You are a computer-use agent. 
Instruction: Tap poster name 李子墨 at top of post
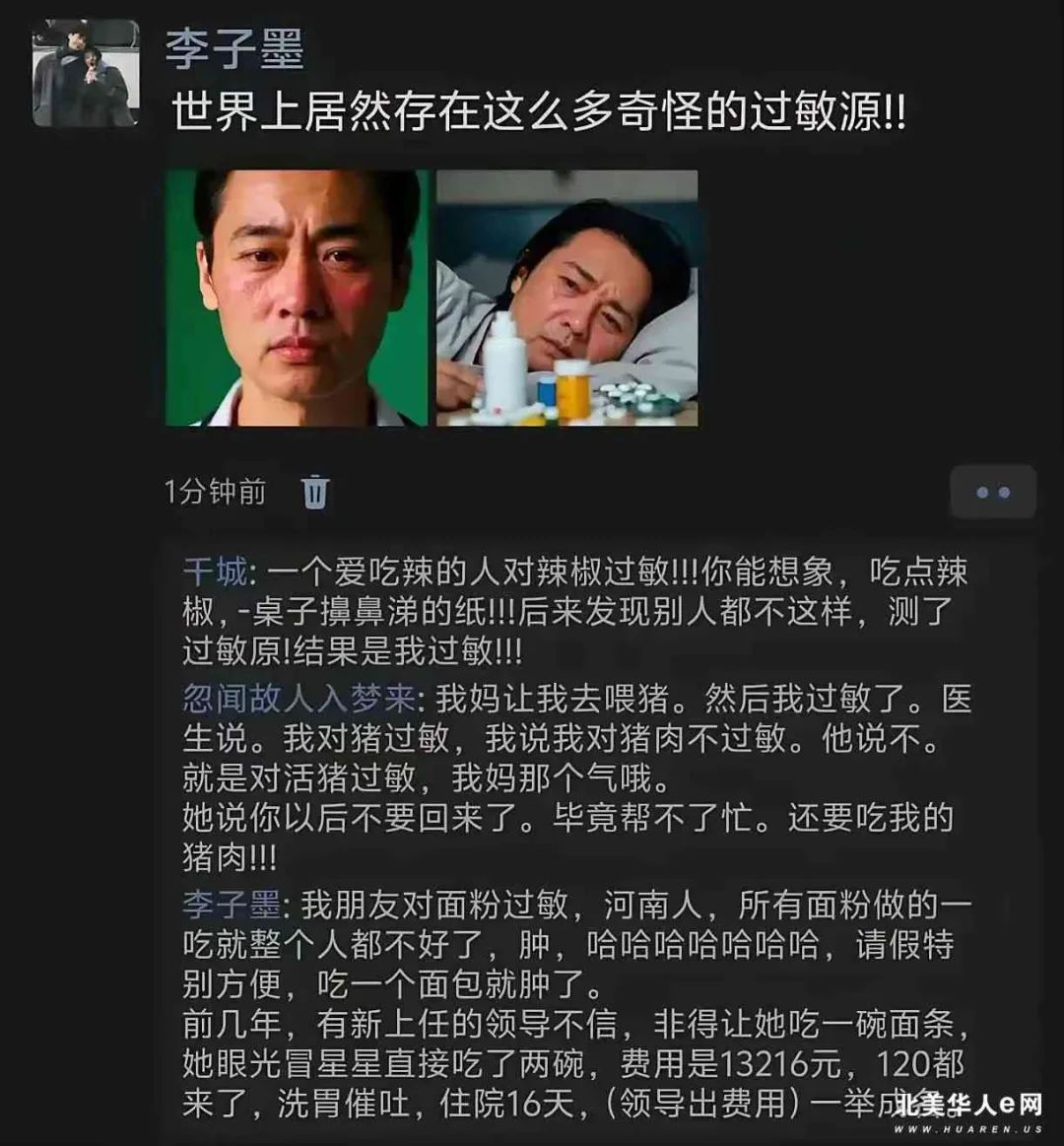233,49
